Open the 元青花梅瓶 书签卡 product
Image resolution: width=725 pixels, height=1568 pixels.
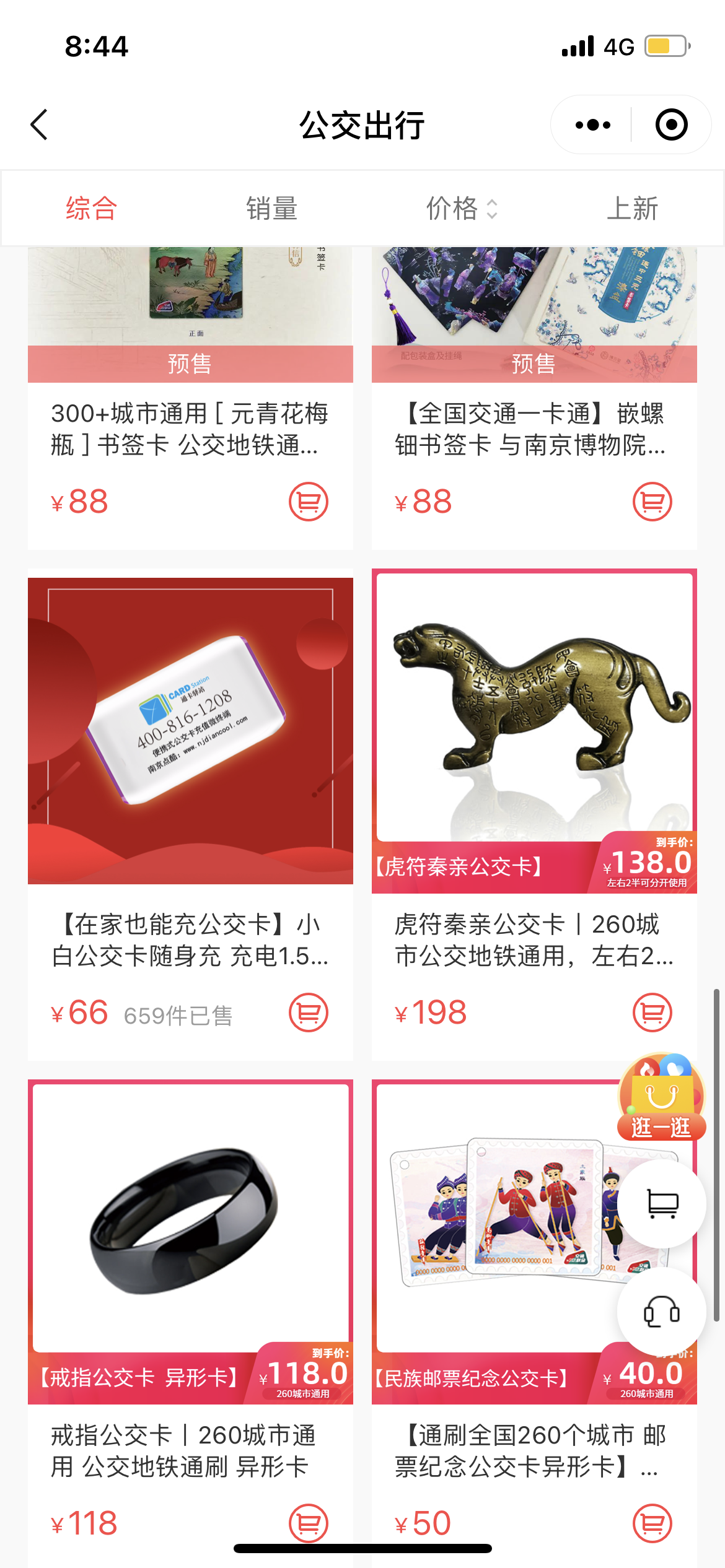[x=190, y=429]
